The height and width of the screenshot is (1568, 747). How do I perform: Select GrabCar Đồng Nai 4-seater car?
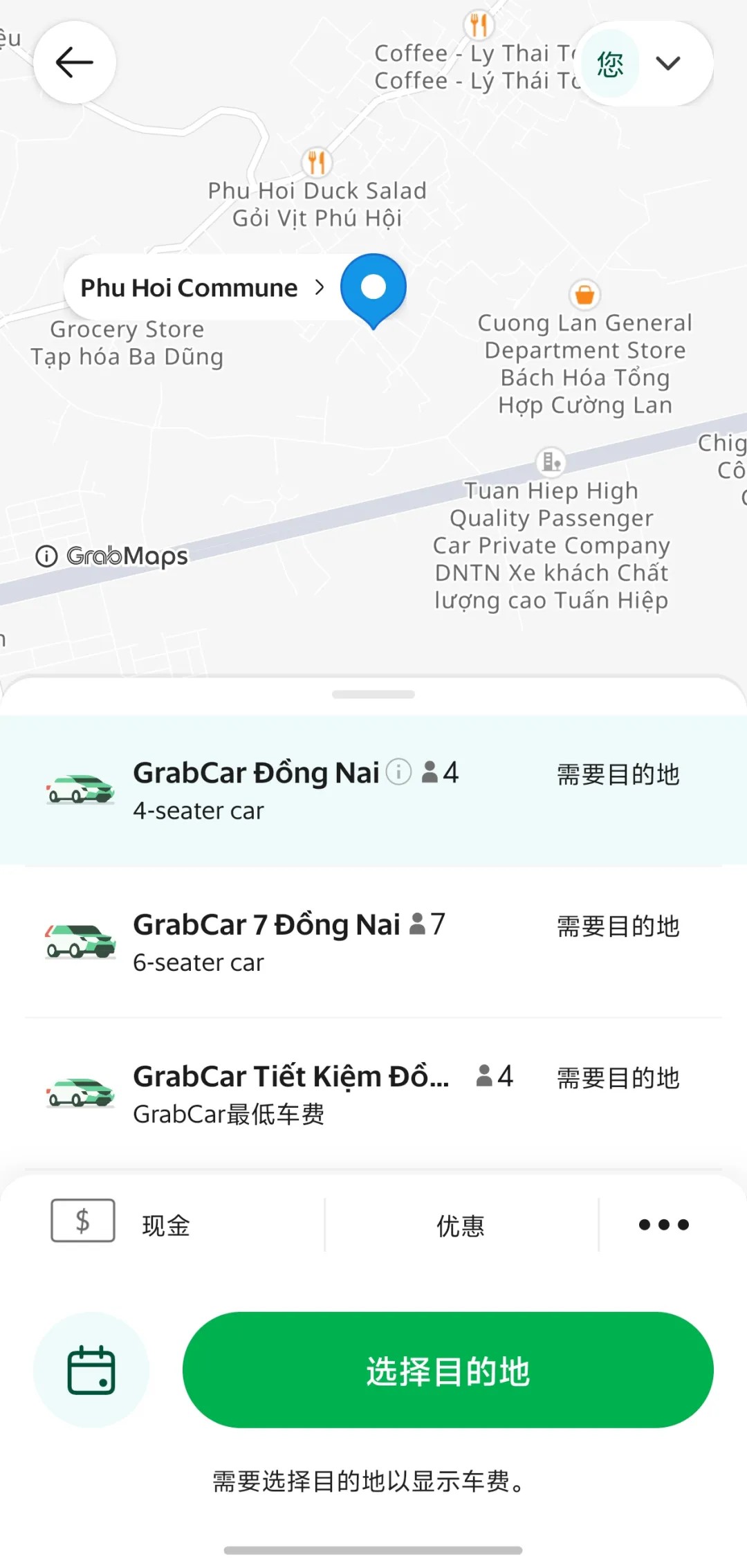373,791
